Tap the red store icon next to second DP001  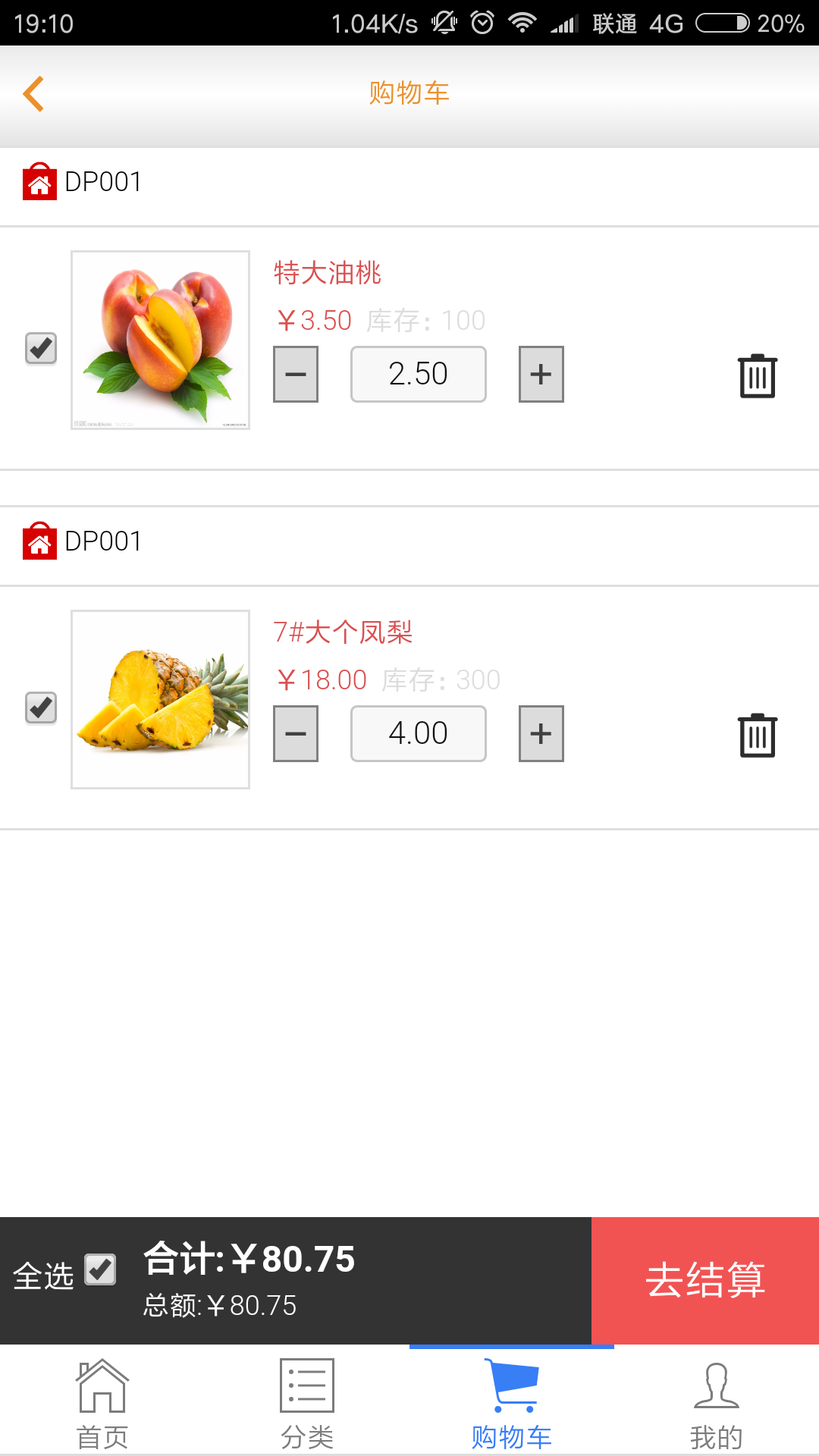(x=40, y=541)
